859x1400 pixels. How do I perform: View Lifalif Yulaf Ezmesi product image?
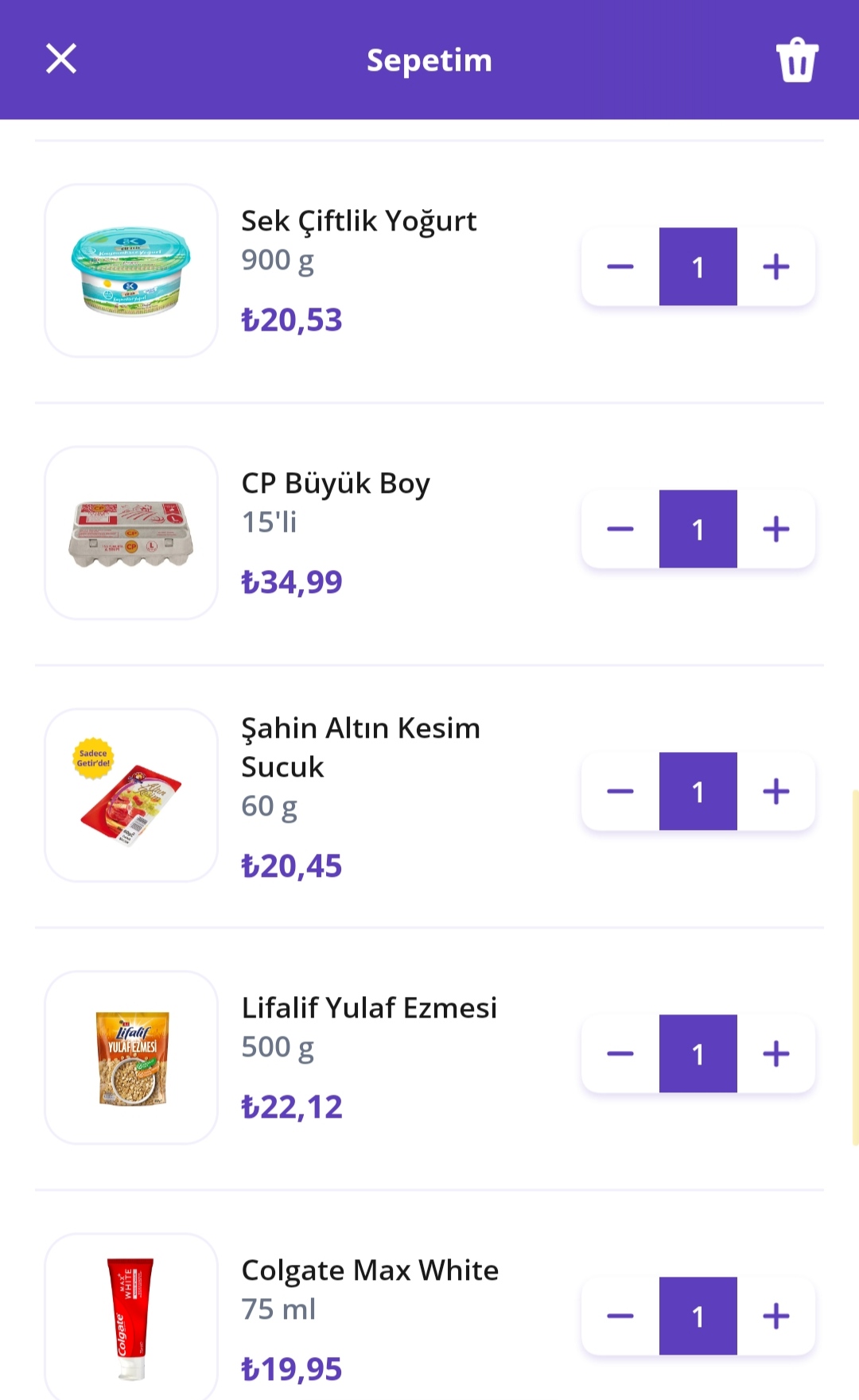click(131, 1057)
